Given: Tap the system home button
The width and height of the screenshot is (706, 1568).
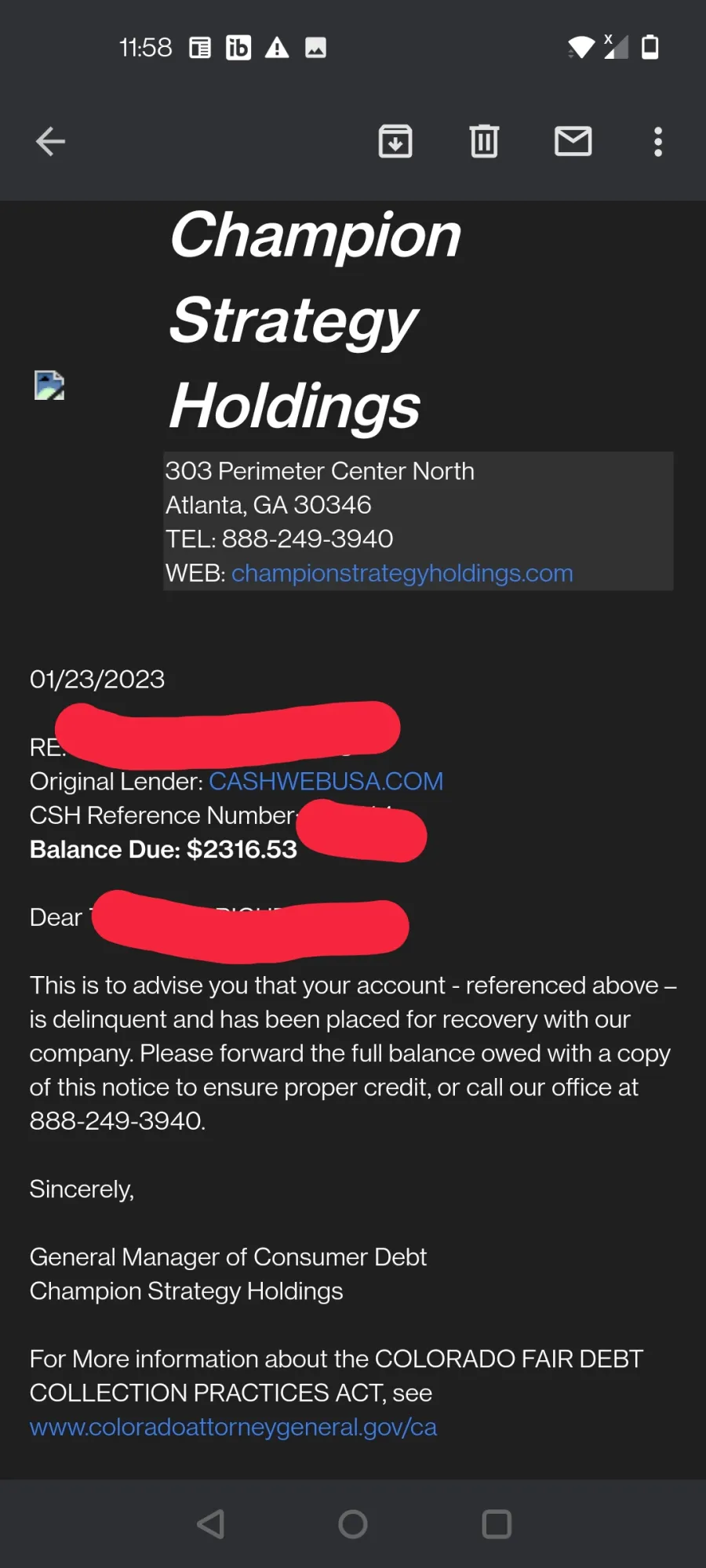Looking at the screenshot, I should click(353, 1524).
